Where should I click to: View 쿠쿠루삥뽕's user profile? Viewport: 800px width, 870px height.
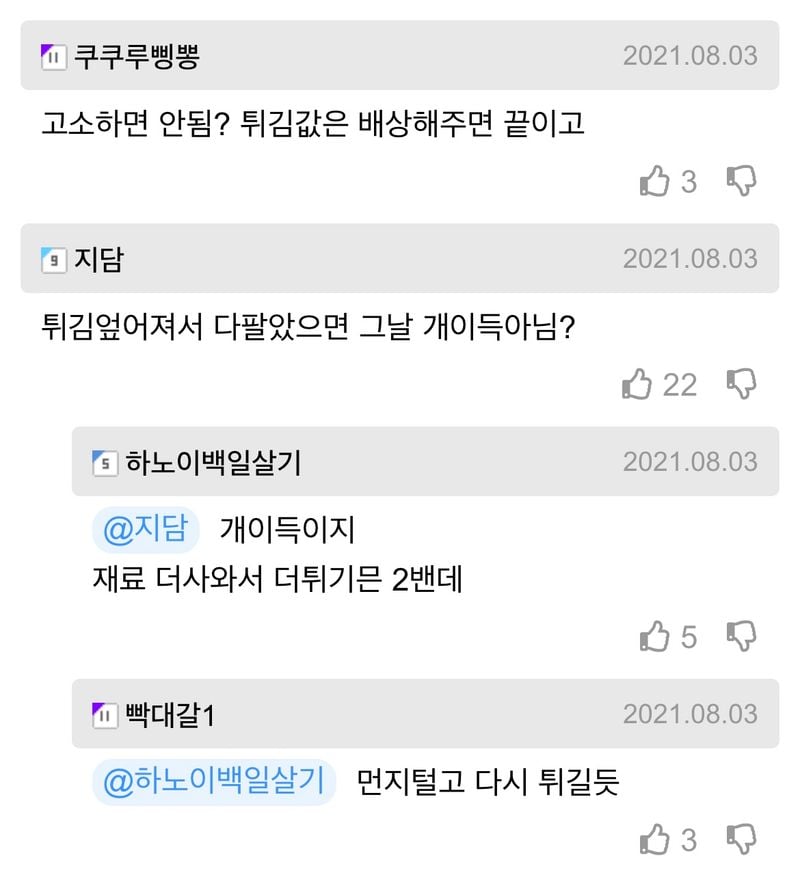point(137,56)
